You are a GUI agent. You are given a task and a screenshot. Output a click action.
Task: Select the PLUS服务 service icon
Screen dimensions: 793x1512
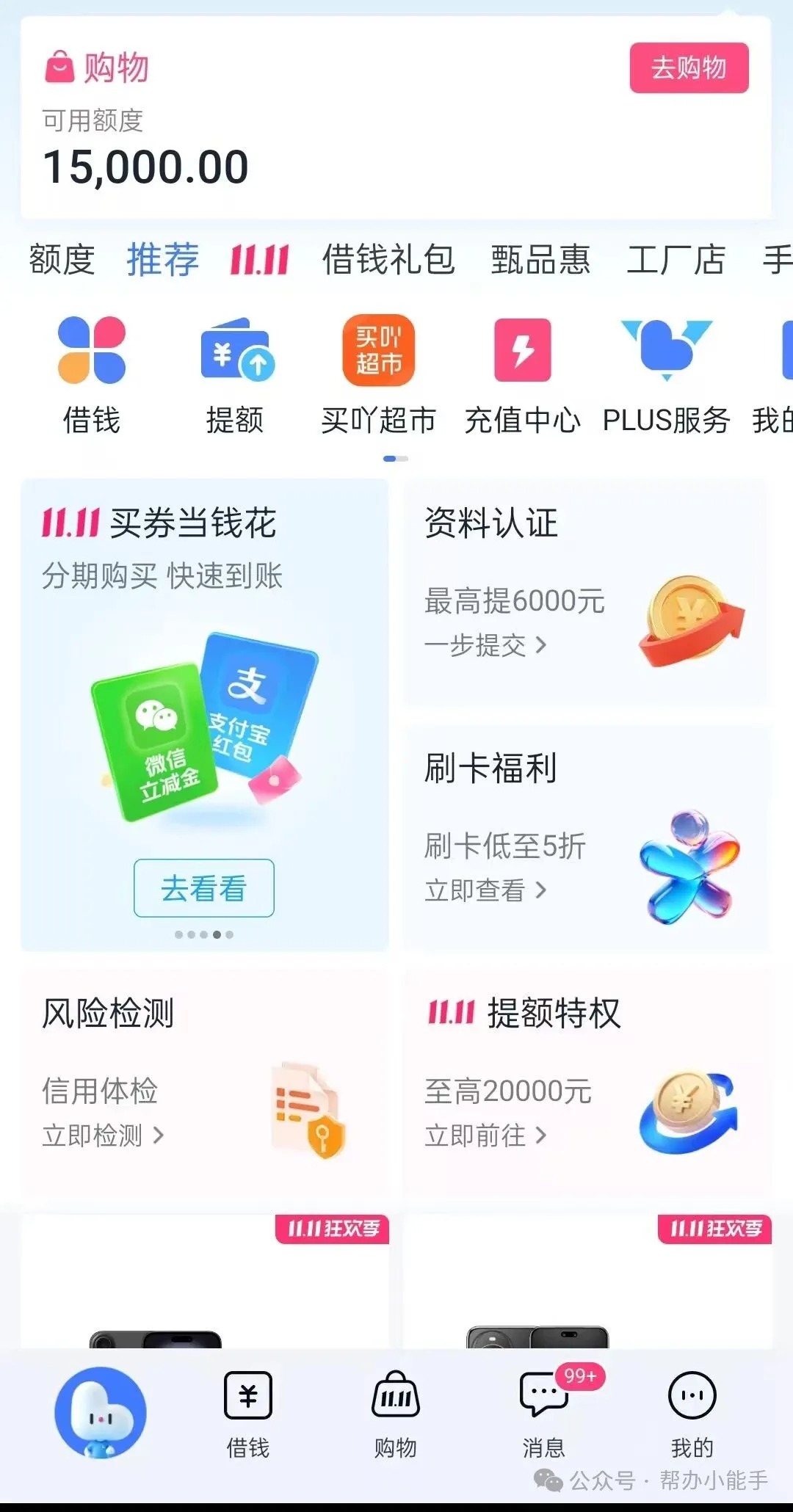tap(667, 352)
